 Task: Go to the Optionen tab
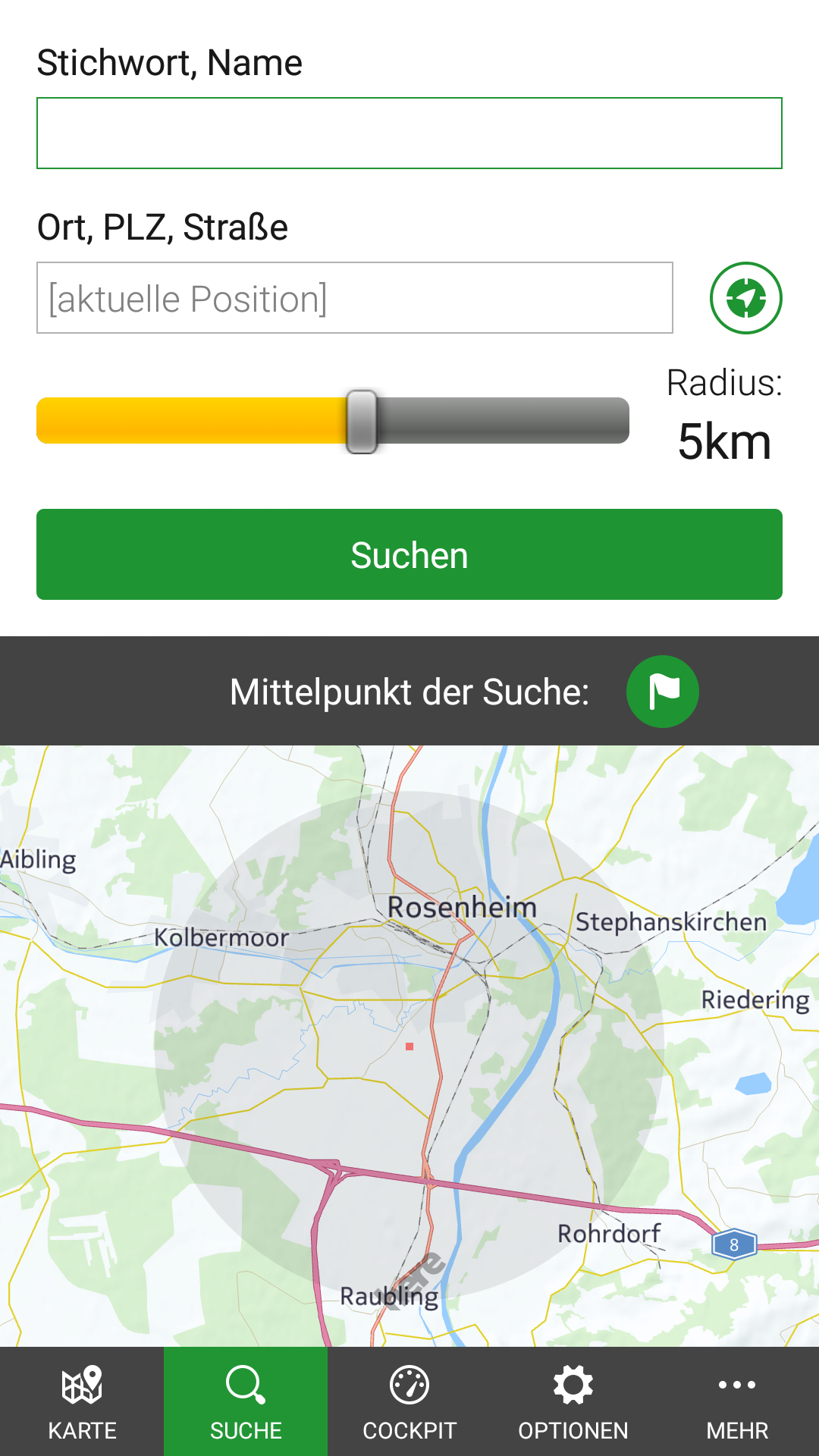573,1401
